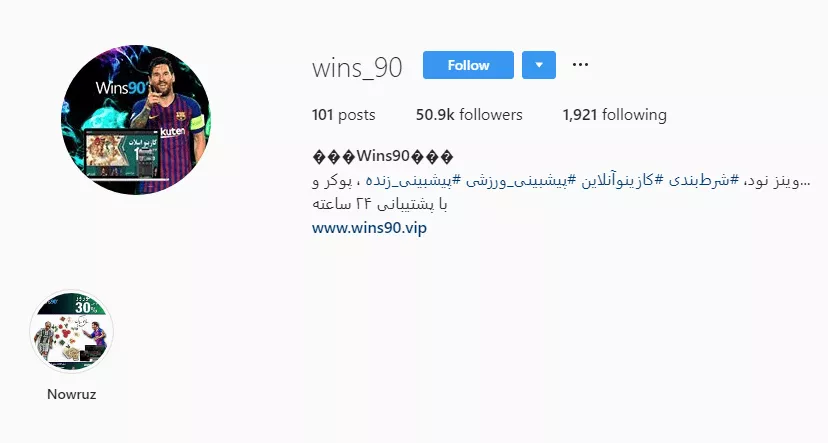Open the wins_90 profile picture
Image resolution: width=828 pixels, height=443 pixels.
(x=137, y=119)
